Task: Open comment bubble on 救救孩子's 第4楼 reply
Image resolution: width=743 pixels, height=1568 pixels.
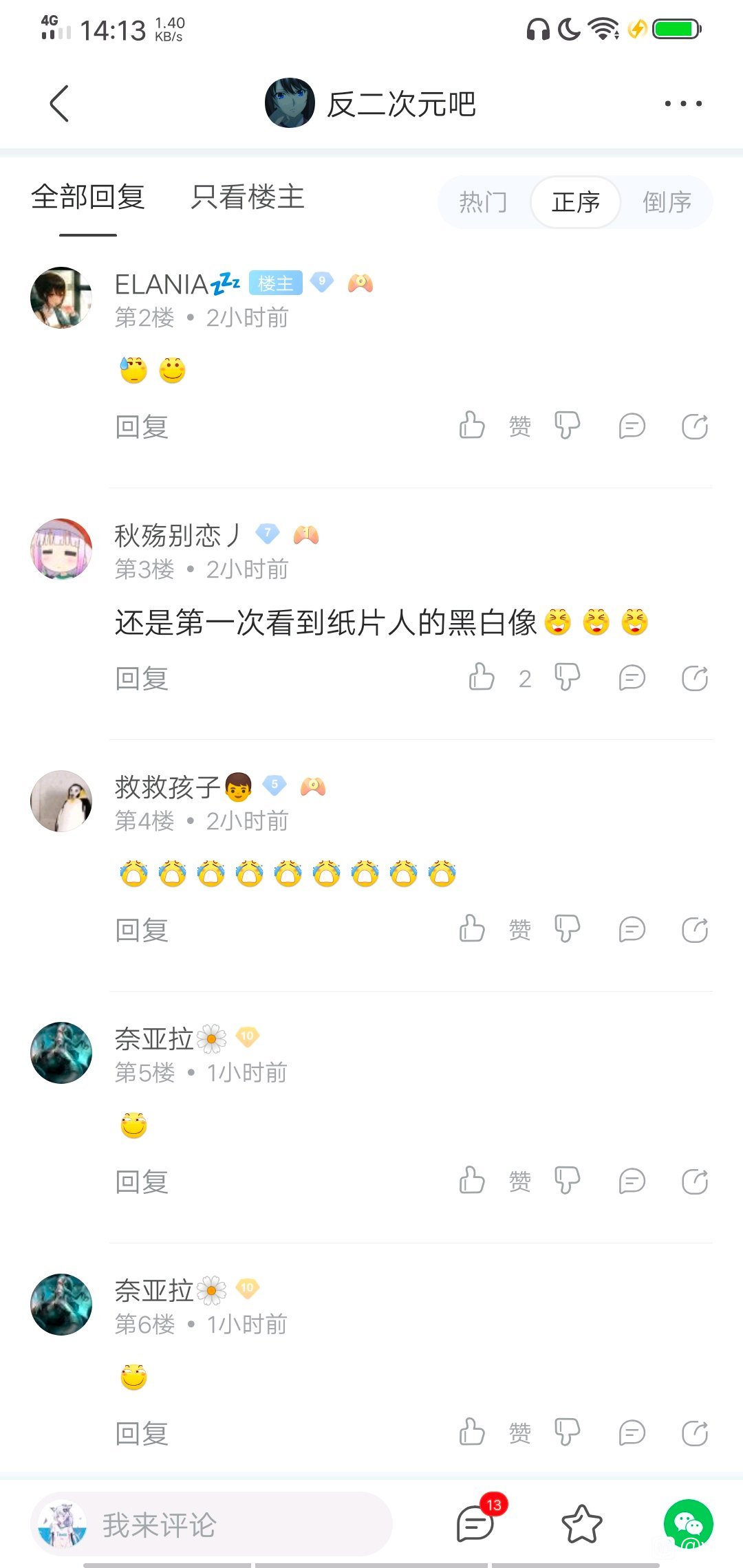Action: point(632,930)
